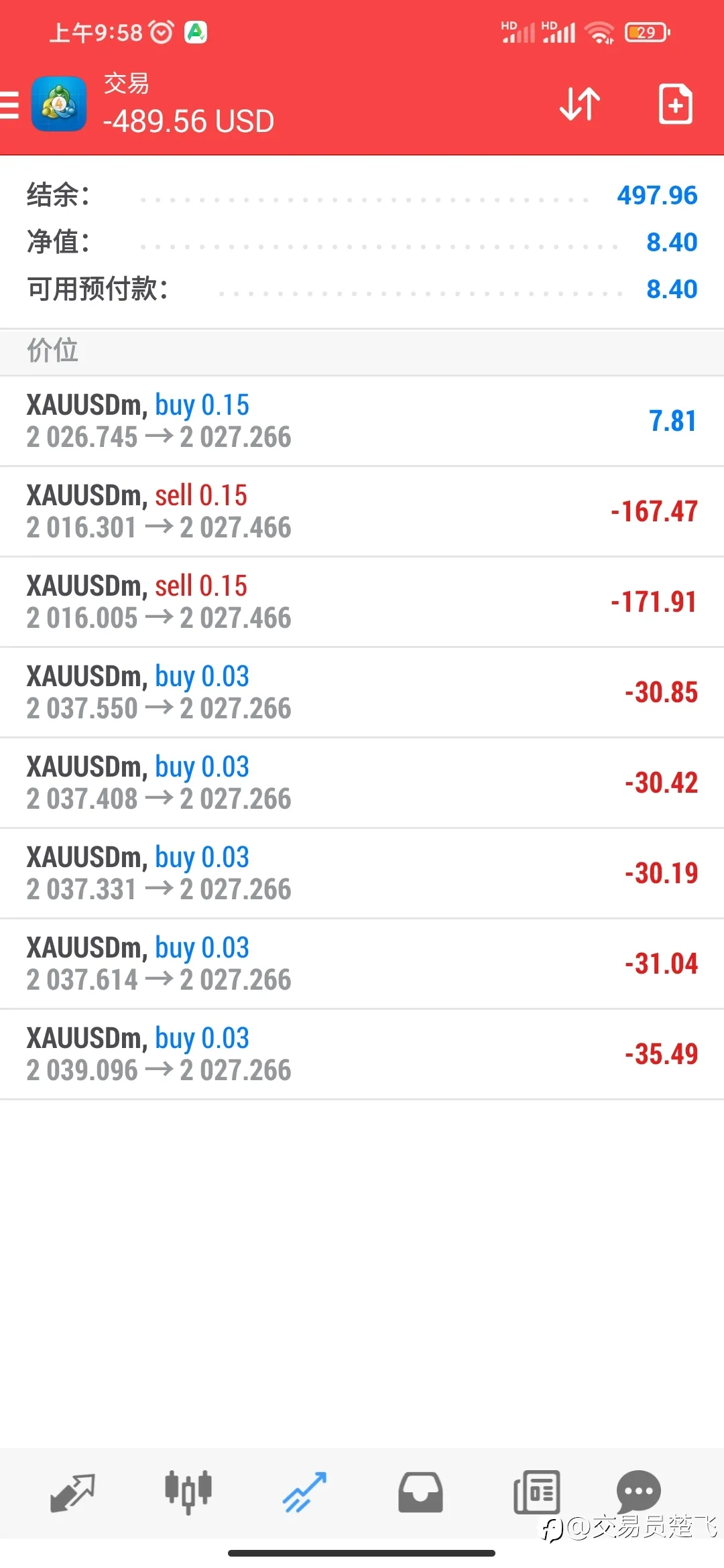The width and height of the screenshot is (724, 1568).
Task: Tap the sort arrows icon
Action: (580, 104)
